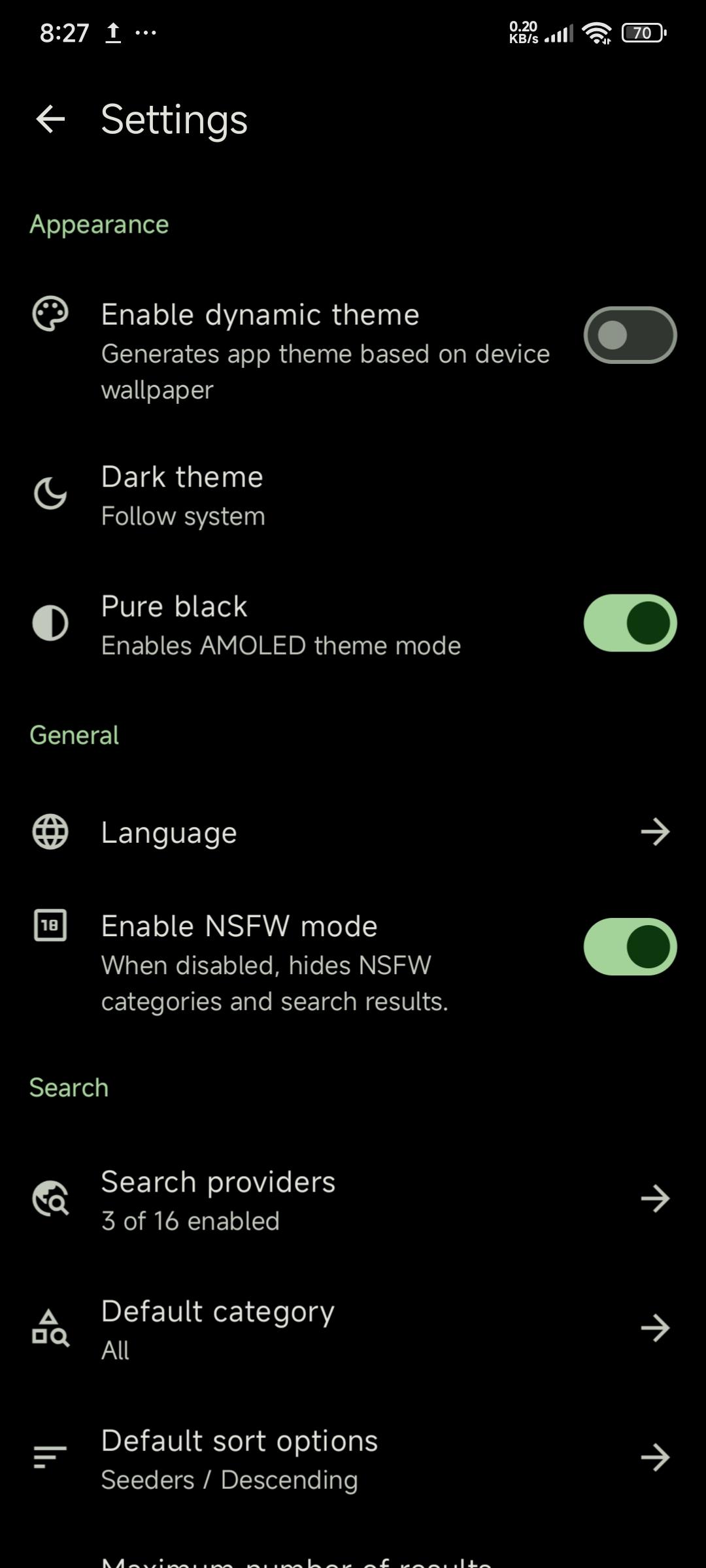Disable NSFW mode
Screen dimensions: 706x1568
click(630, 947)
